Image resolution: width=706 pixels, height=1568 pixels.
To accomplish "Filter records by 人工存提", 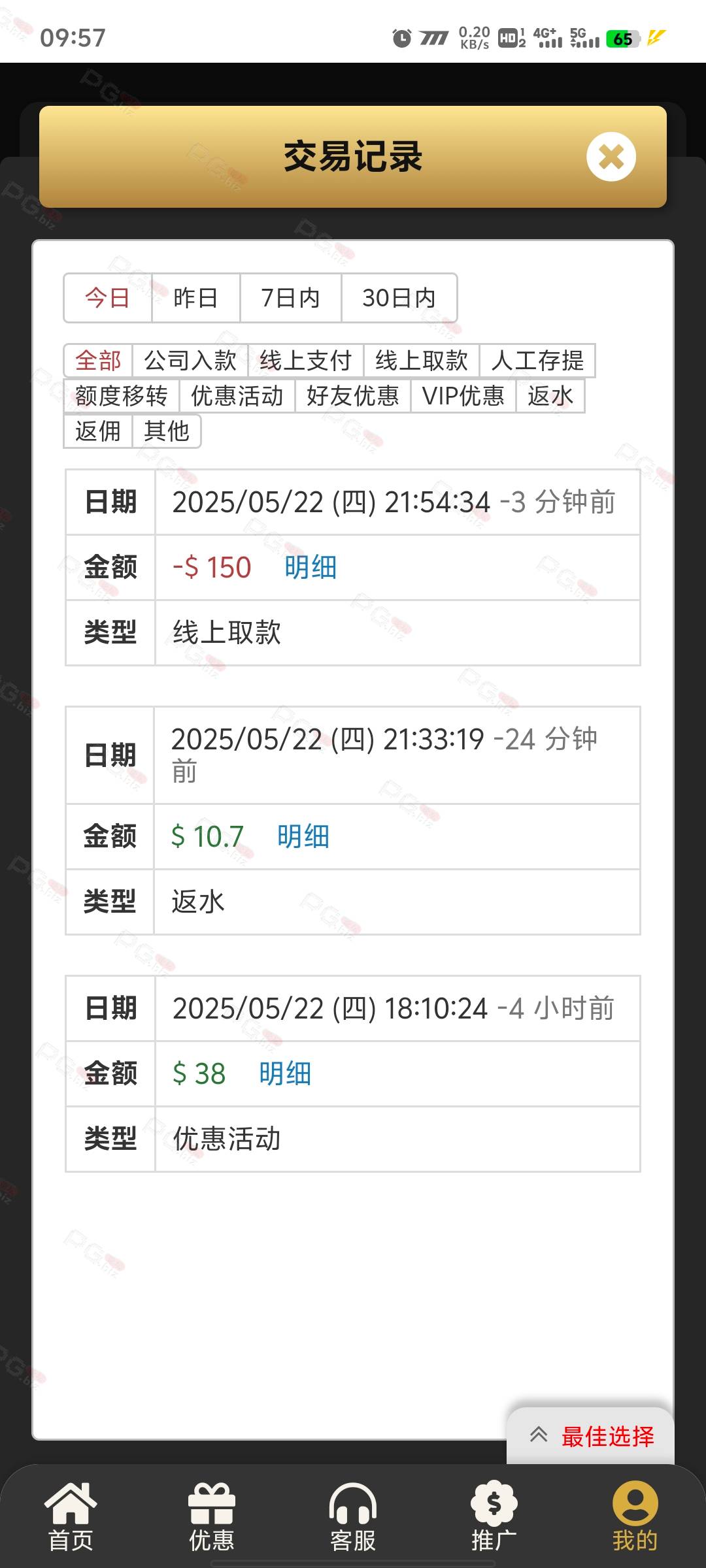I will [537, 361].
